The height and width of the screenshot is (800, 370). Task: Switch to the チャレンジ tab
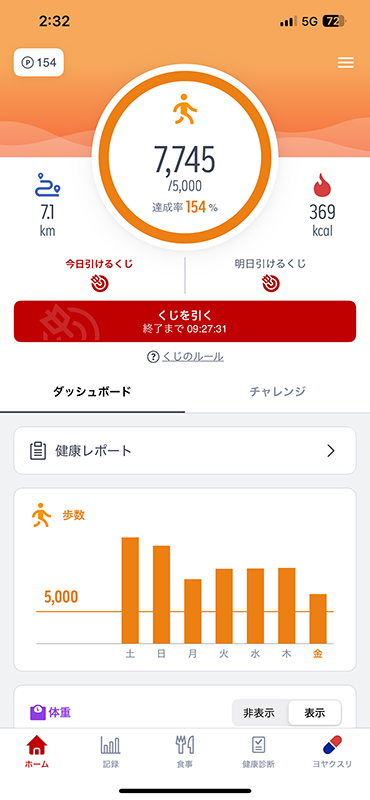click(x=278, y=392)
